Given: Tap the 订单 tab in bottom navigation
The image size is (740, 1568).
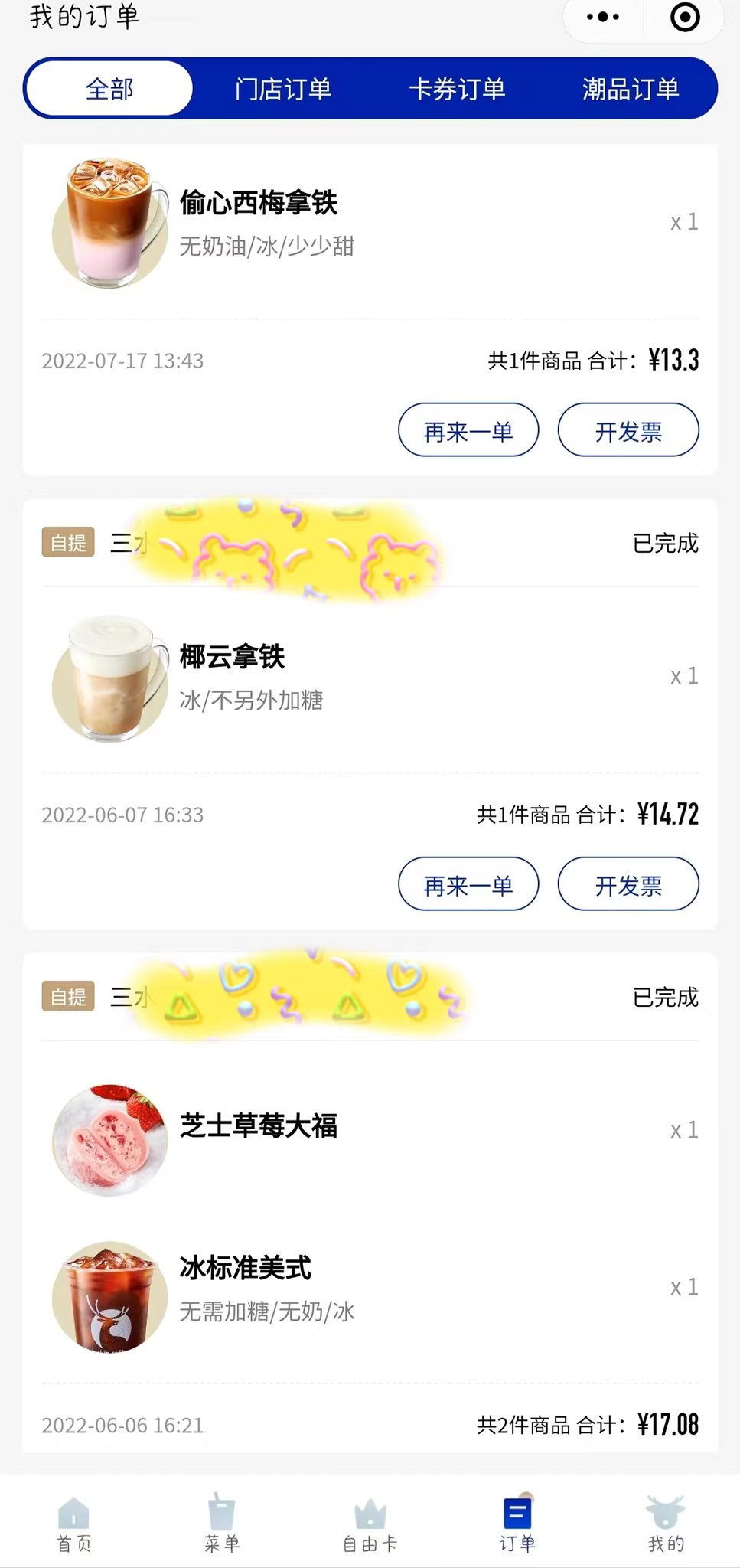Looking at the screenshot, I should coord(518,1524).
